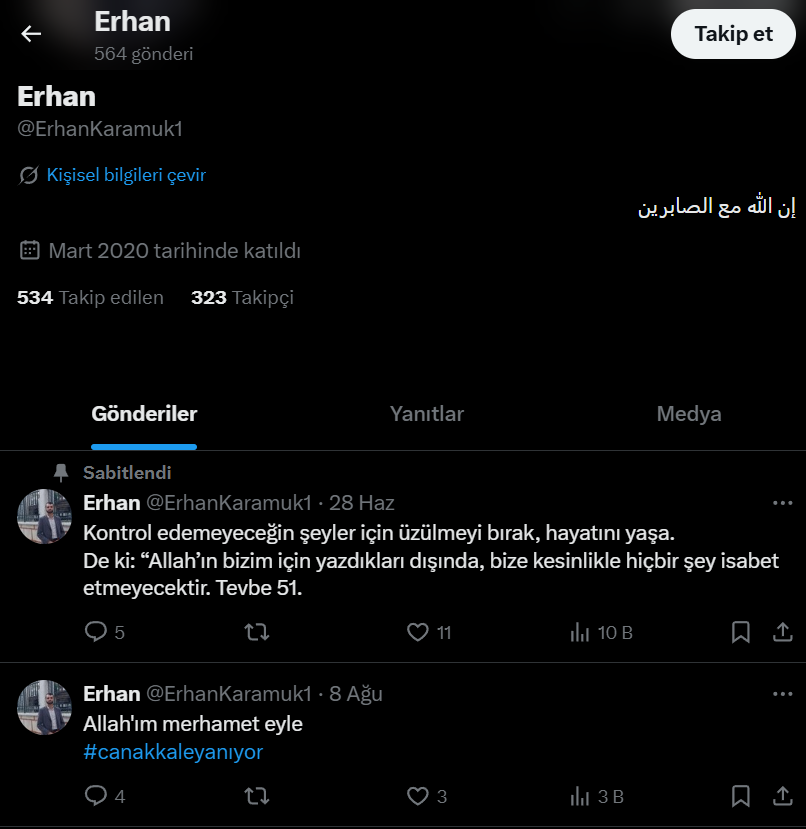
Task: Reply to the 8 Ağu post
Action: (96, 796)
